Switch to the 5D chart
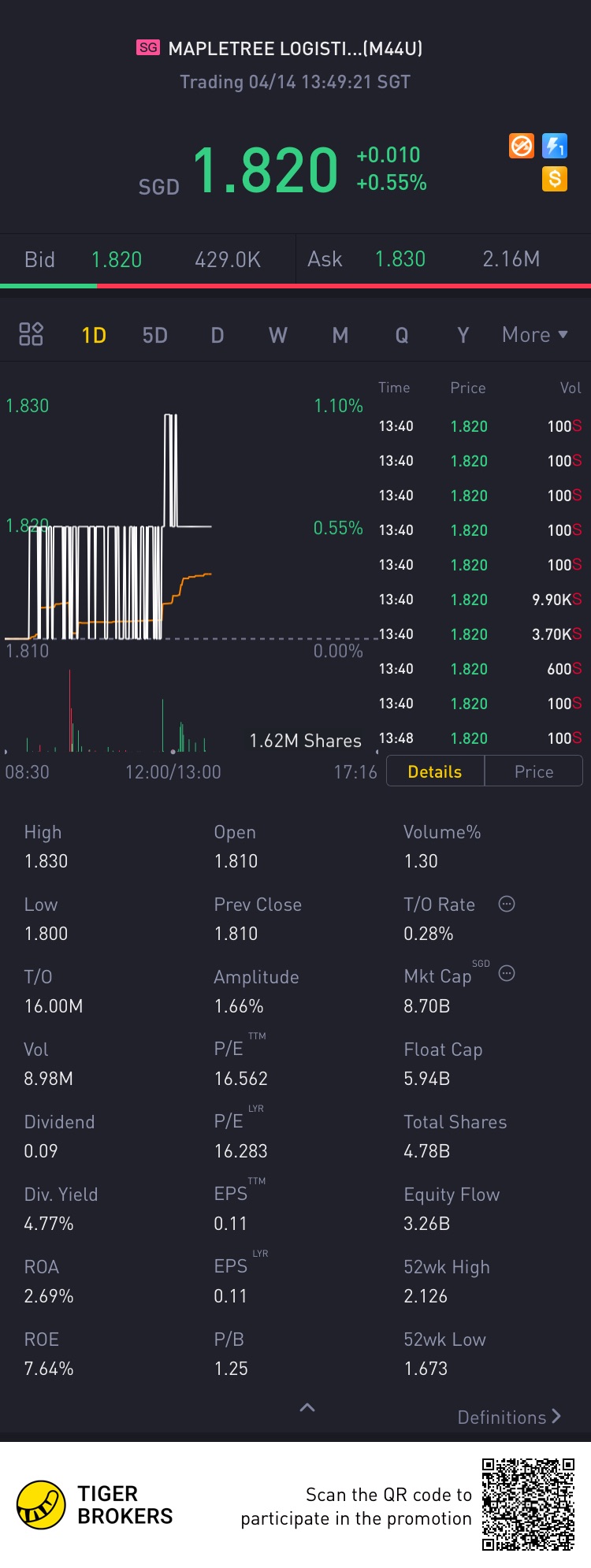Screen dimensions: 591x1568 point(155,336)
